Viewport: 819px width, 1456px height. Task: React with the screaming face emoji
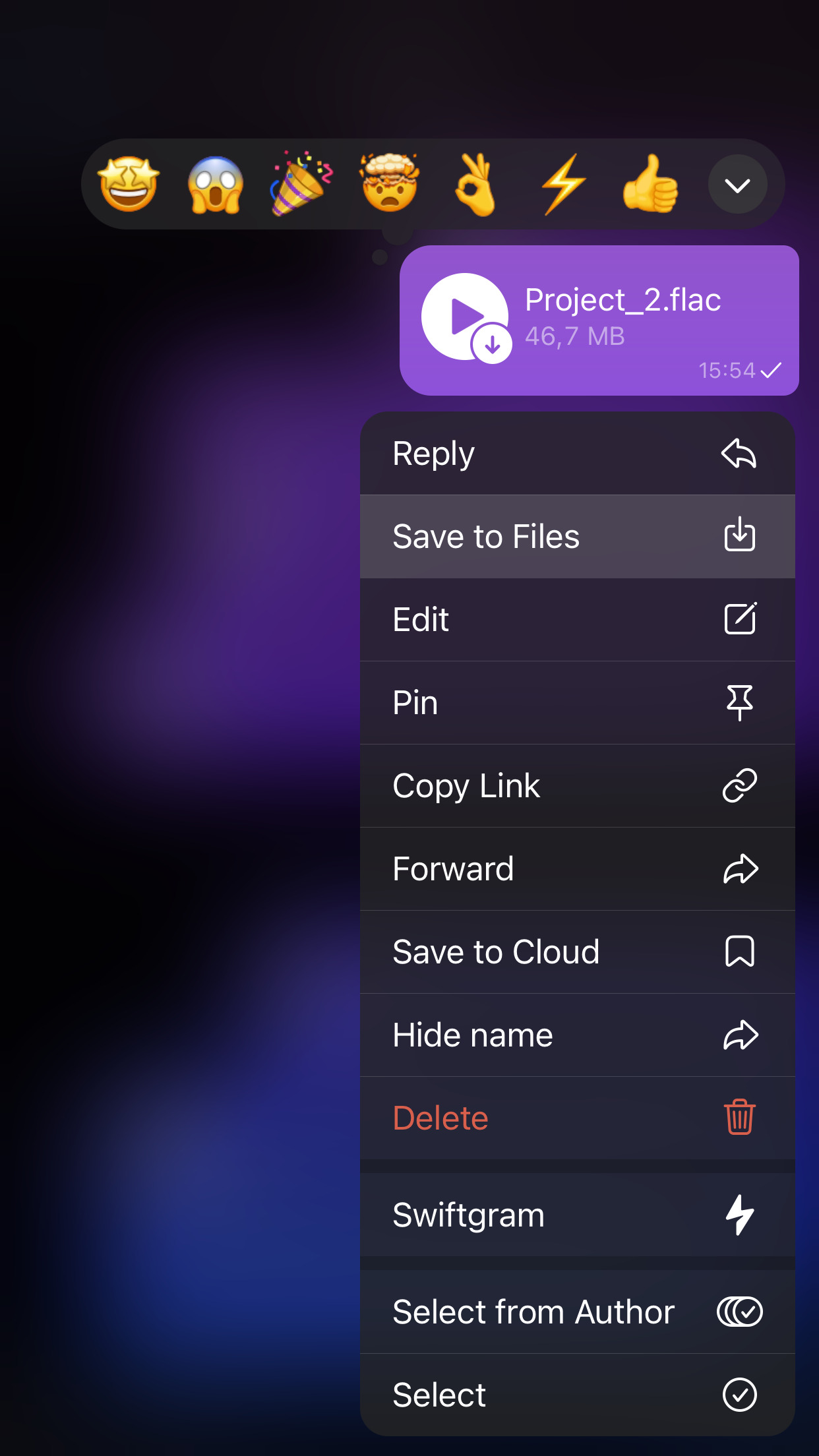coord(215,184)
